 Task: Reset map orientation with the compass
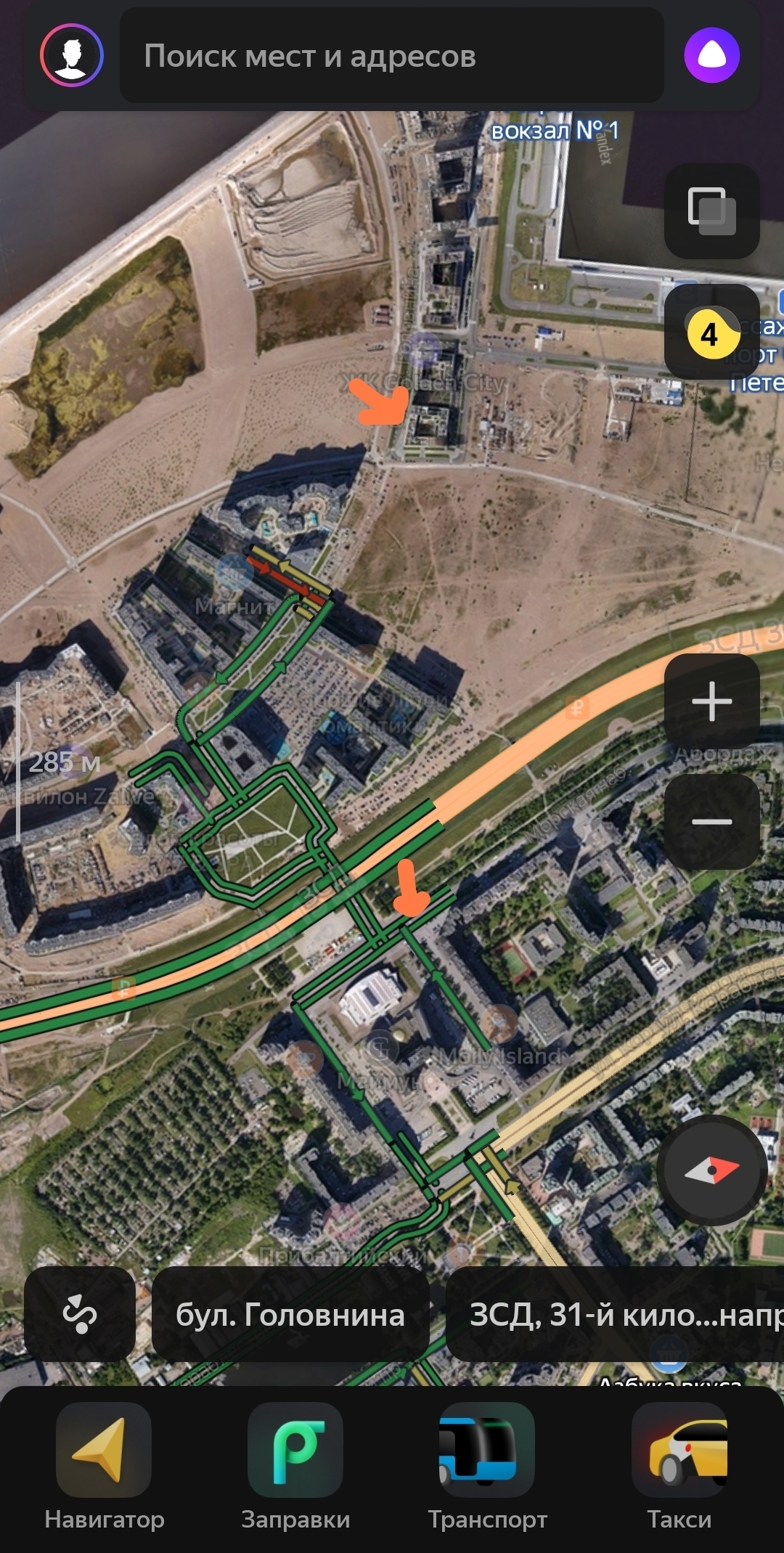coord(711,1170)
